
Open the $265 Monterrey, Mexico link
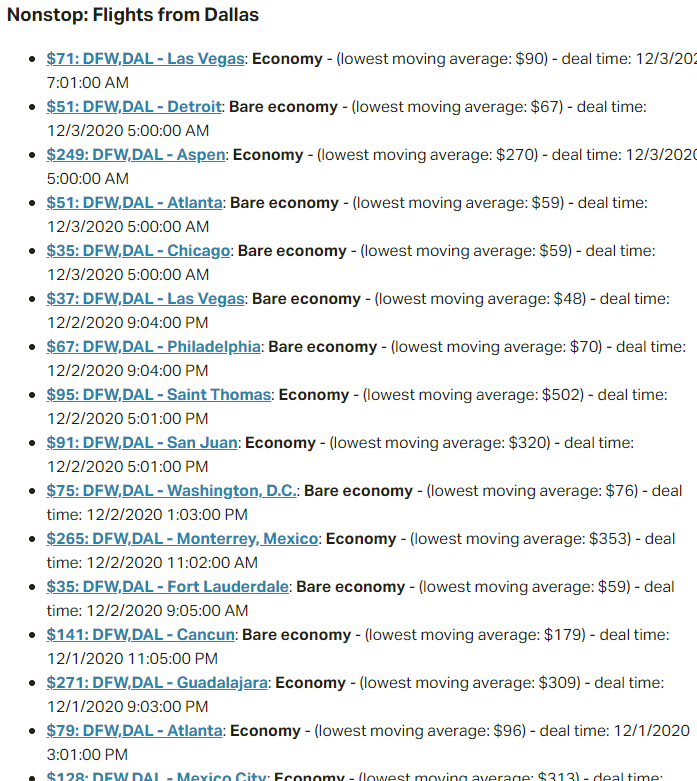182,538
